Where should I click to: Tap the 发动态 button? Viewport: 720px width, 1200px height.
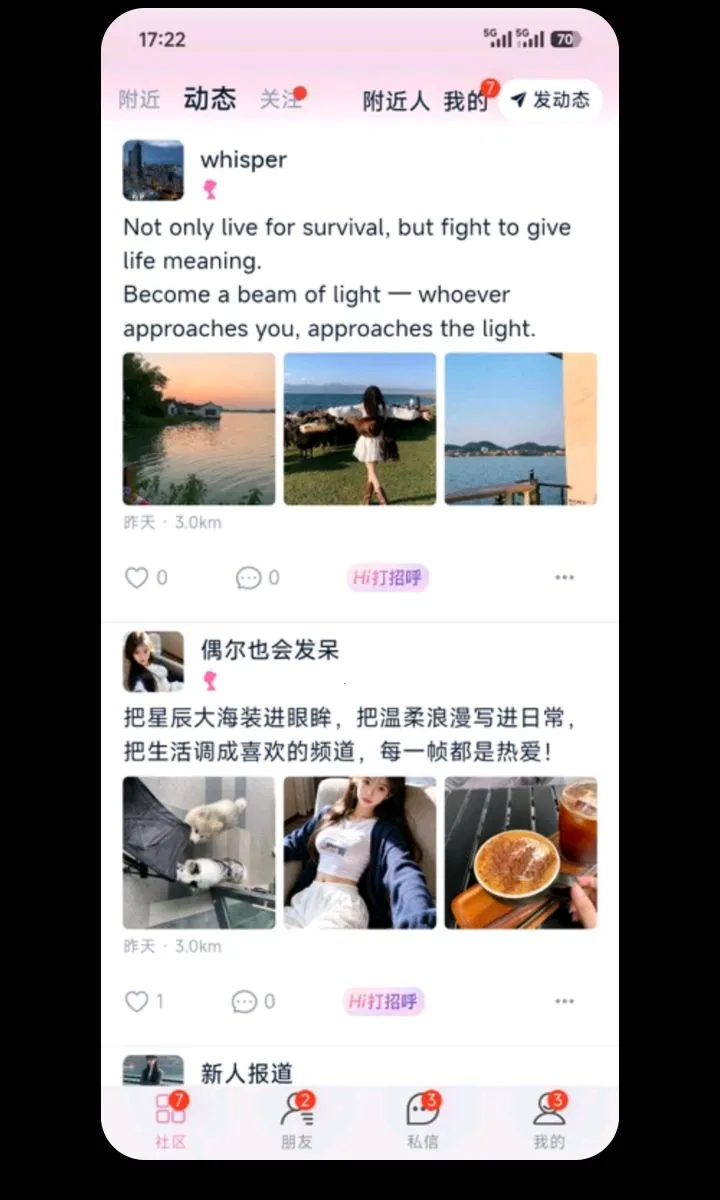[x=550, y=100]
